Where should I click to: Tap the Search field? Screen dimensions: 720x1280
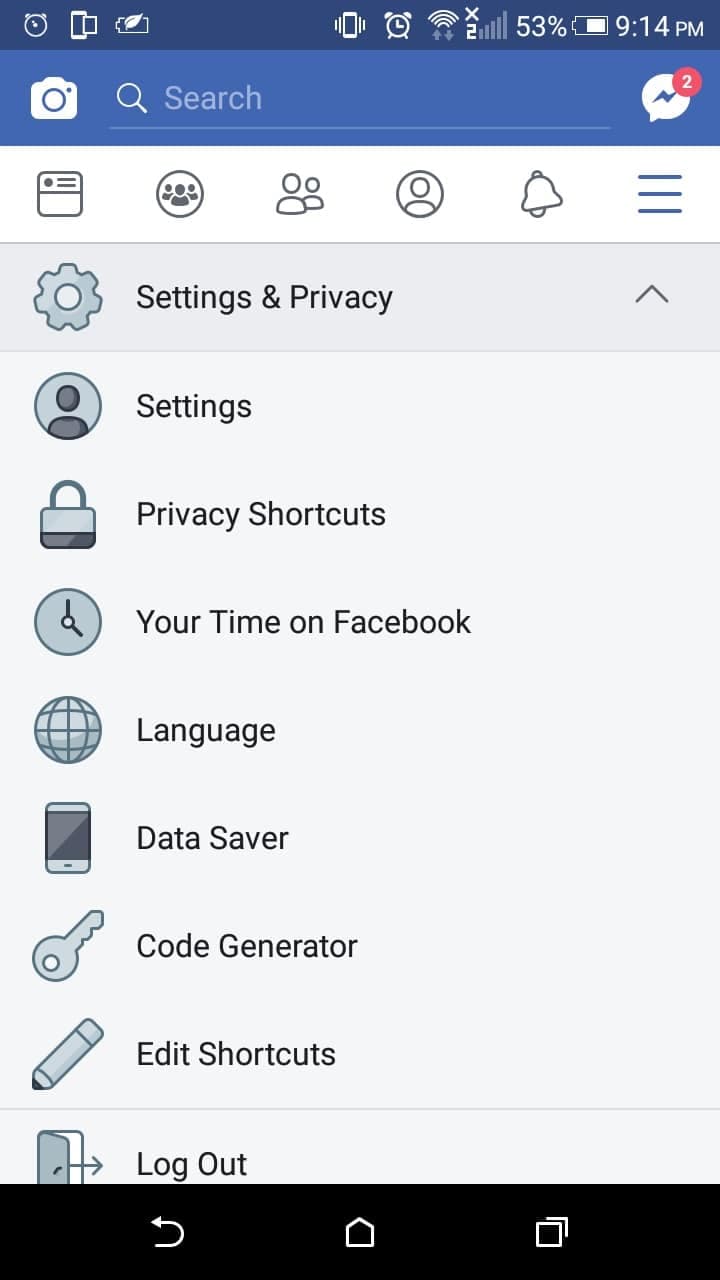pyautogui.click(x=359, y=99)
